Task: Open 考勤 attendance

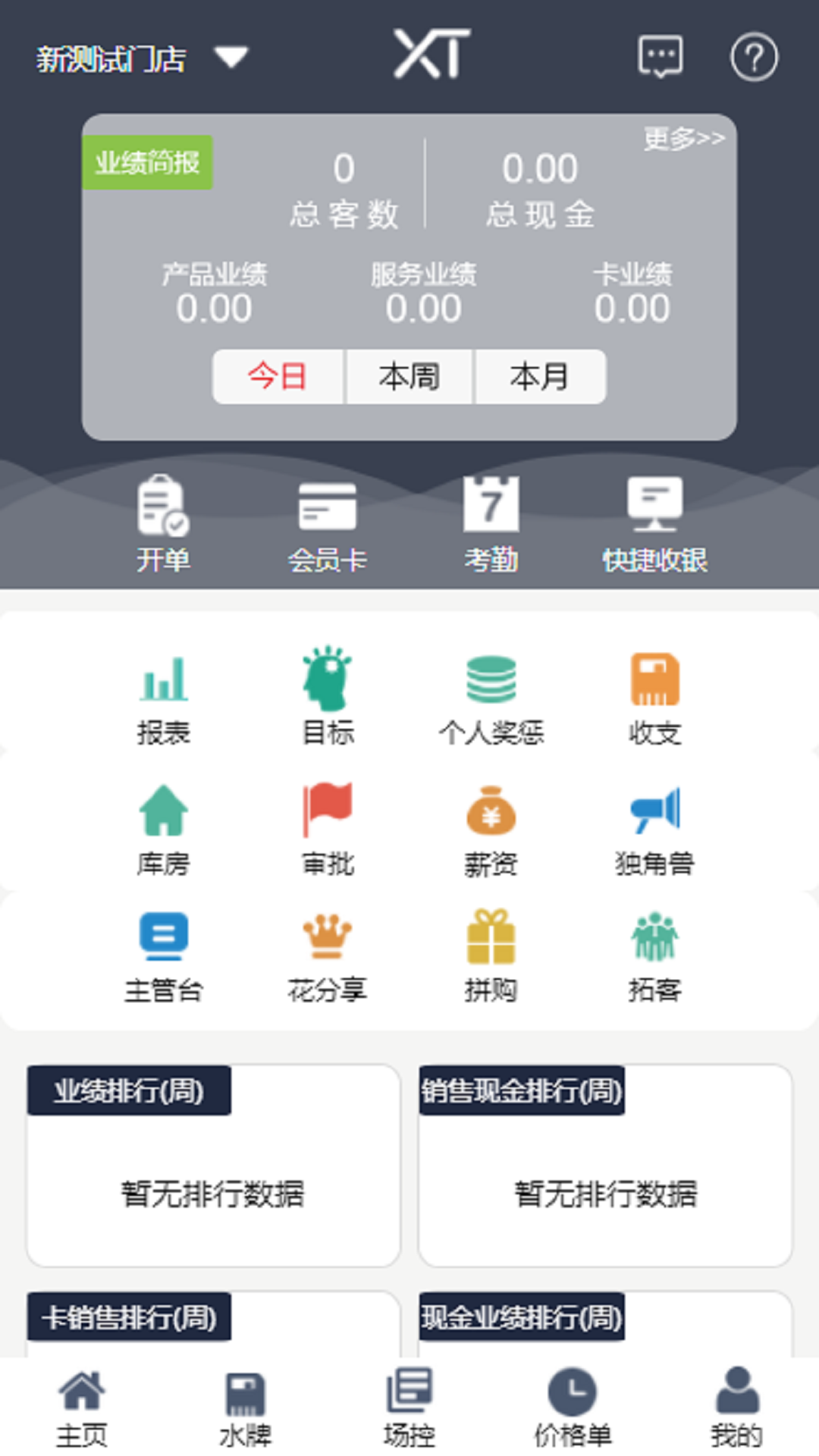Action: pyautogui.click(x=491, y=524)
